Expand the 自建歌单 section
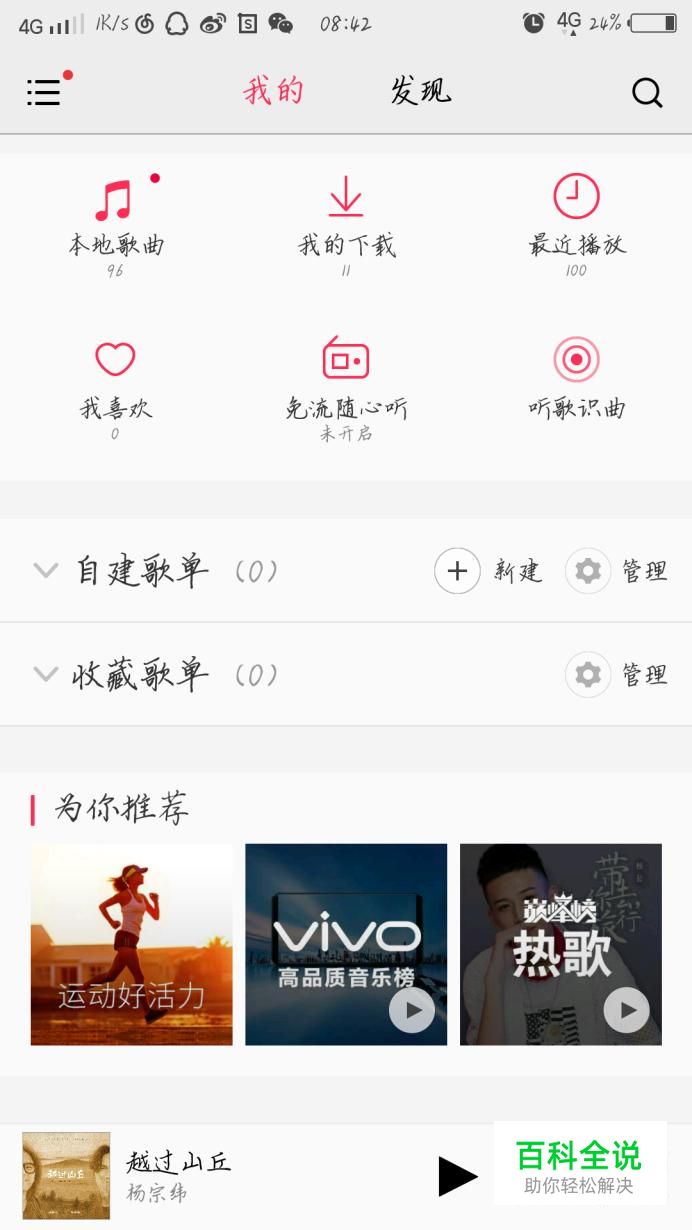 point(46,571)
